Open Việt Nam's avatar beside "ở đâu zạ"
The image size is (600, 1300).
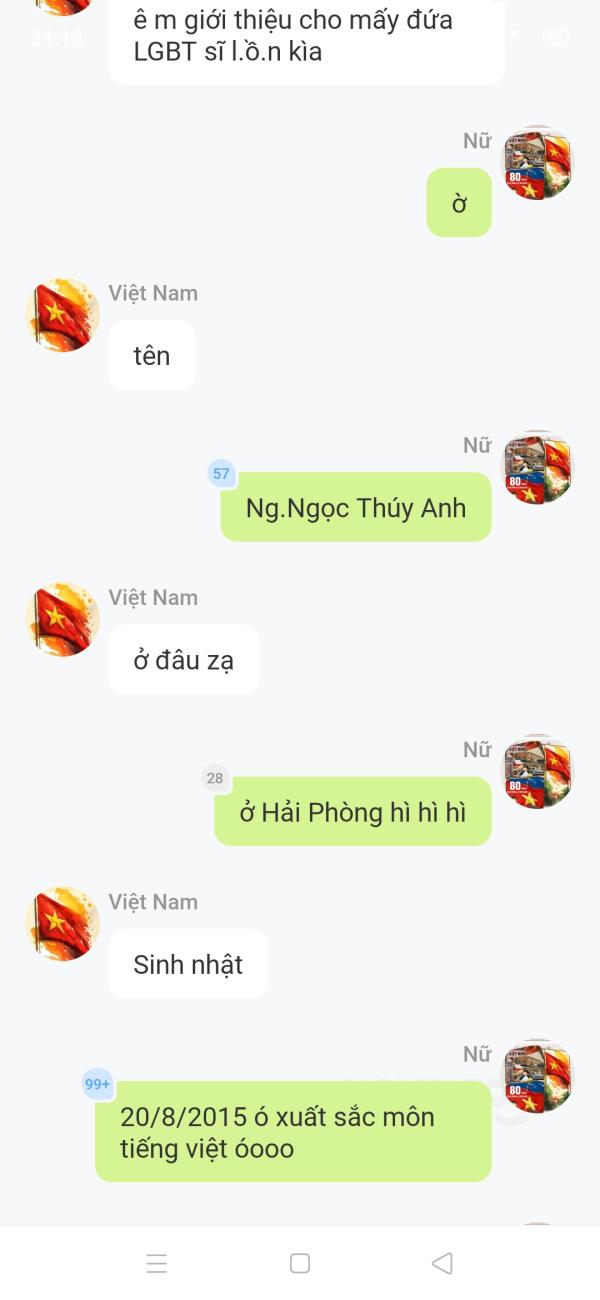(x=62, y=619)
